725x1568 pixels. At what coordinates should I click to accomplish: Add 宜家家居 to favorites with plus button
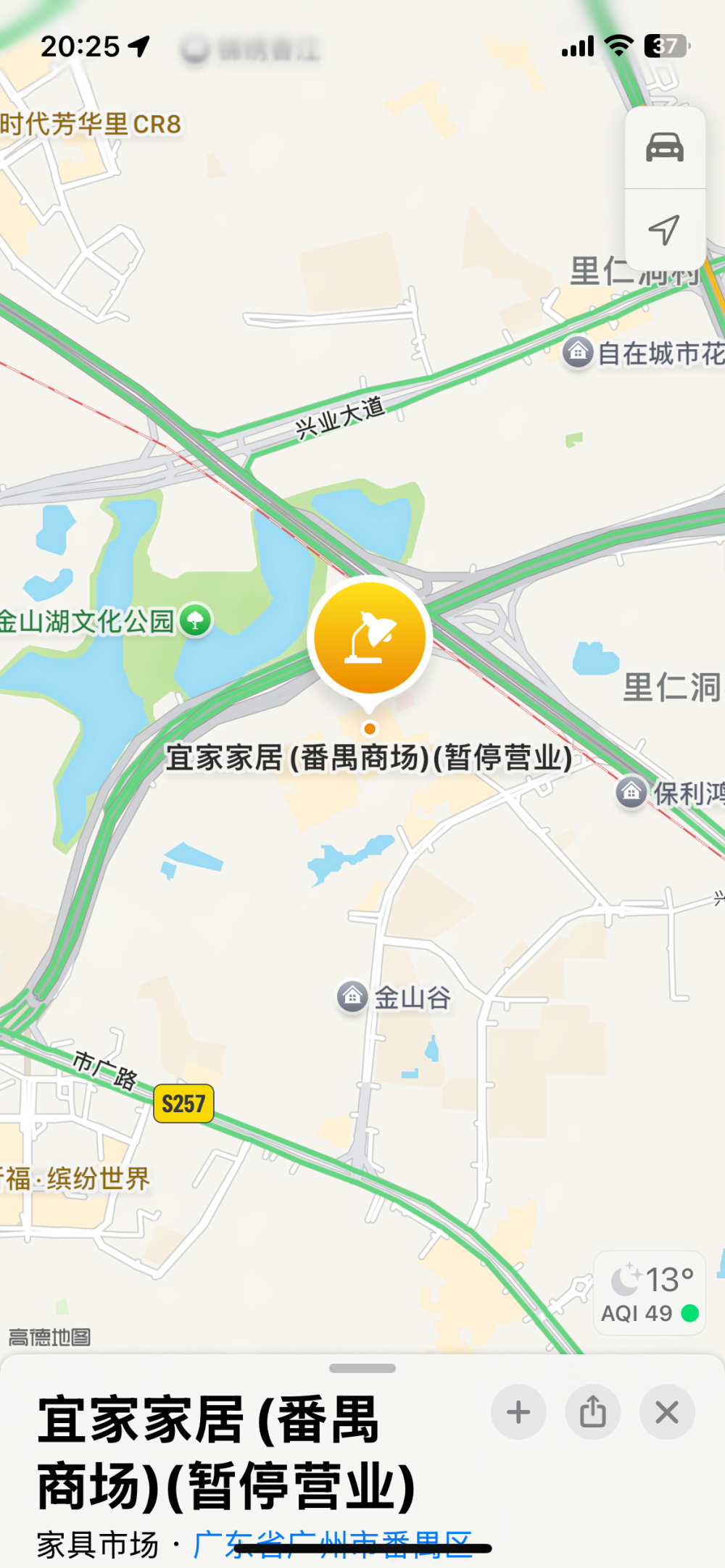pos(518,1412)
